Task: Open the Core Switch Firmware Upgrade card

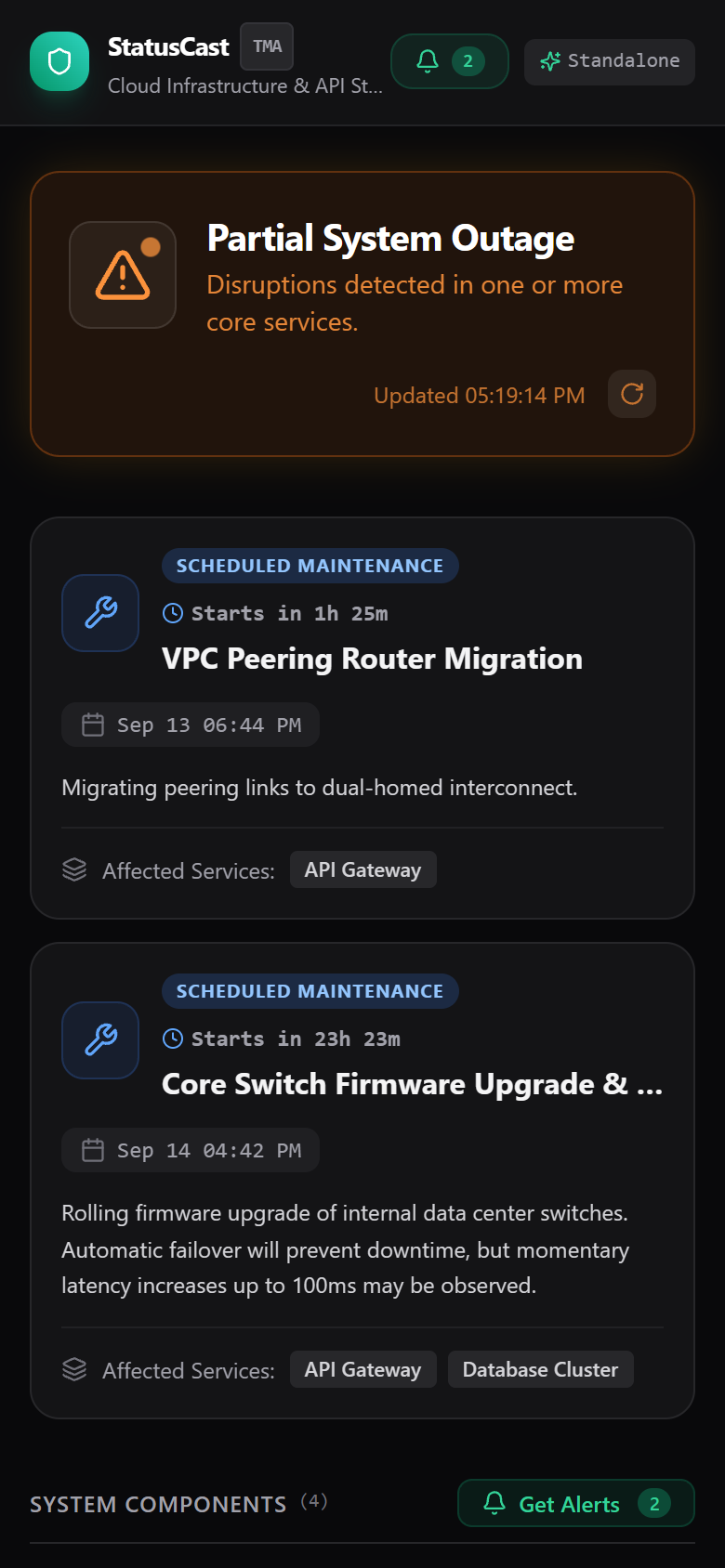Action: [x=362, y=1181]
